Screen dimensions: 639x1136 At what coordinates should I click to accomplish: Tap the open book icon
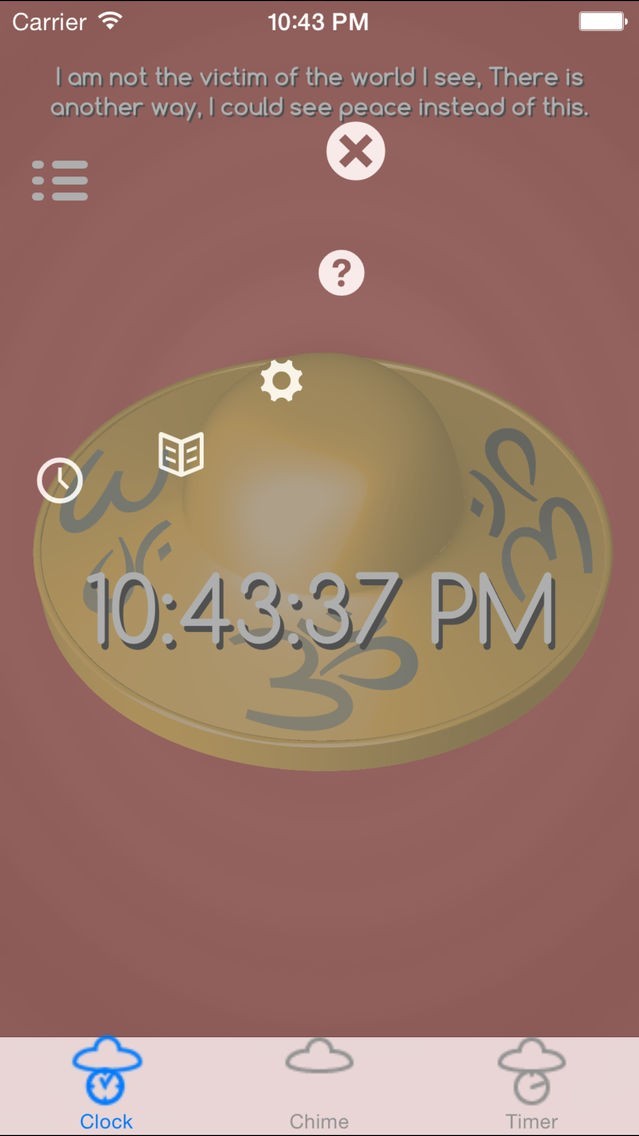click(181, 454)
